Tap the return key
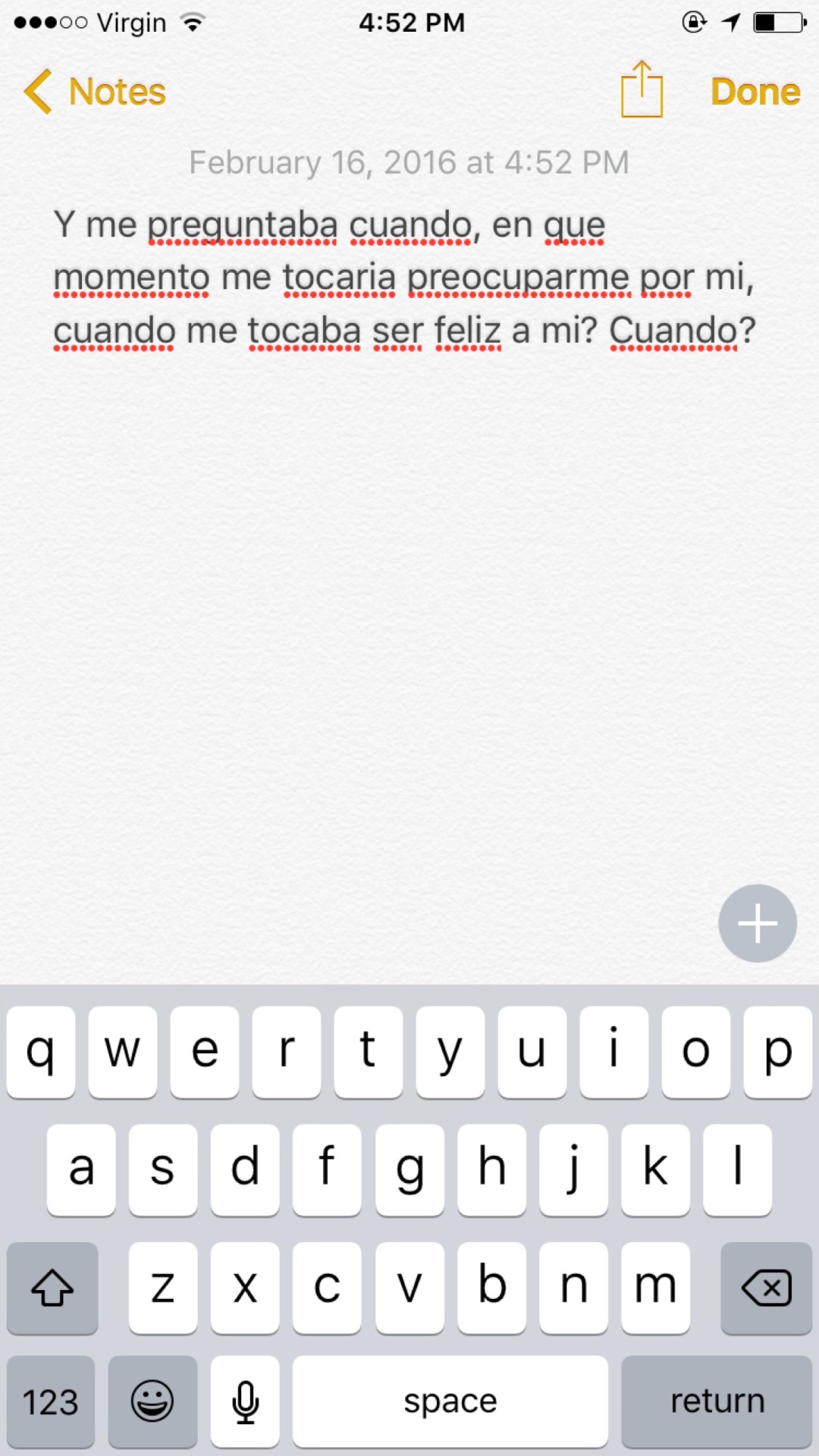Image resolution: width=819 pixels, height=1456 pixels. coord(717,1401)
